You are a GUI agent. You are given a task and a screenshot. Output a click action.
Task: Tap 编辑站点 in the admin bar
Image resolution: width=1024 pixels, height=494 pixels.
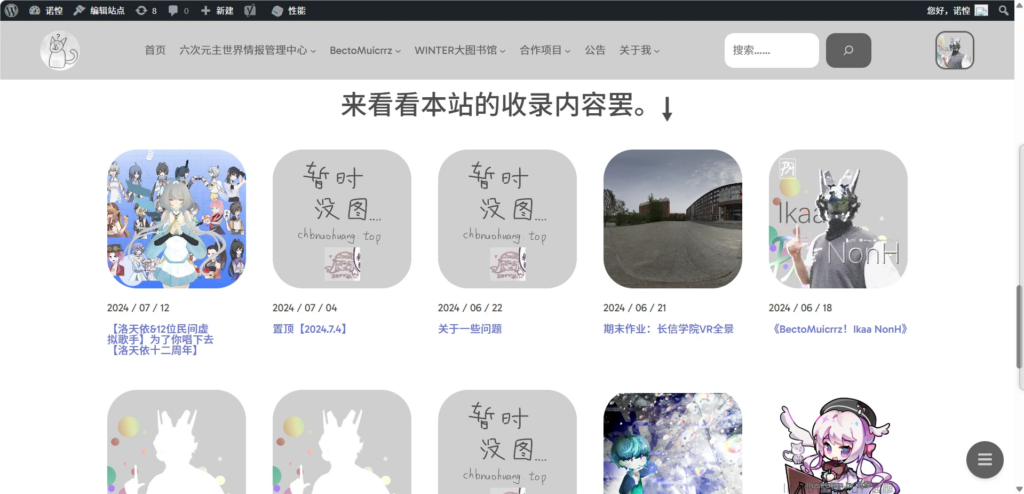tap(99, 9)
